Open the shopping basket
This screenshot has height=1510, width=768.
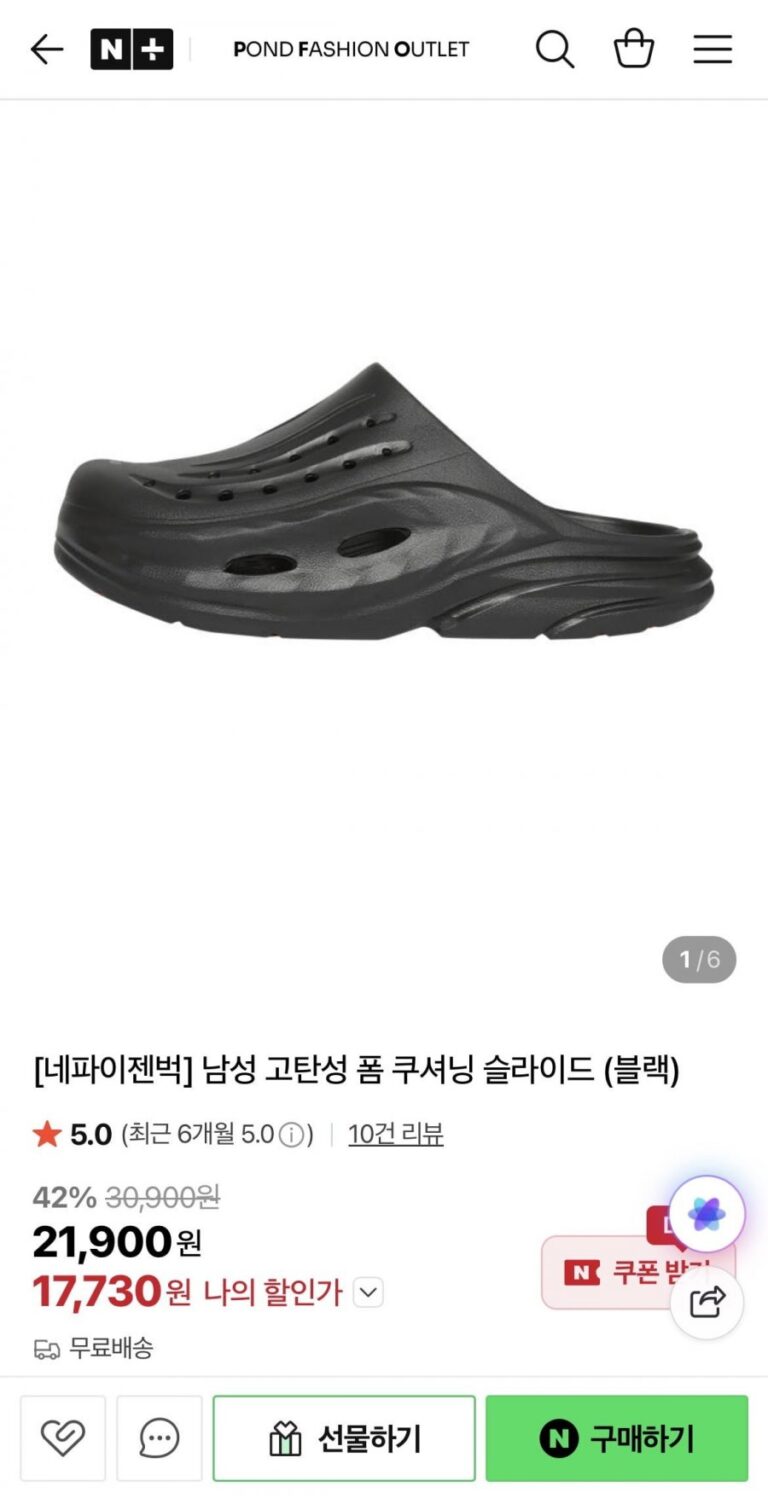coord(633,49)
